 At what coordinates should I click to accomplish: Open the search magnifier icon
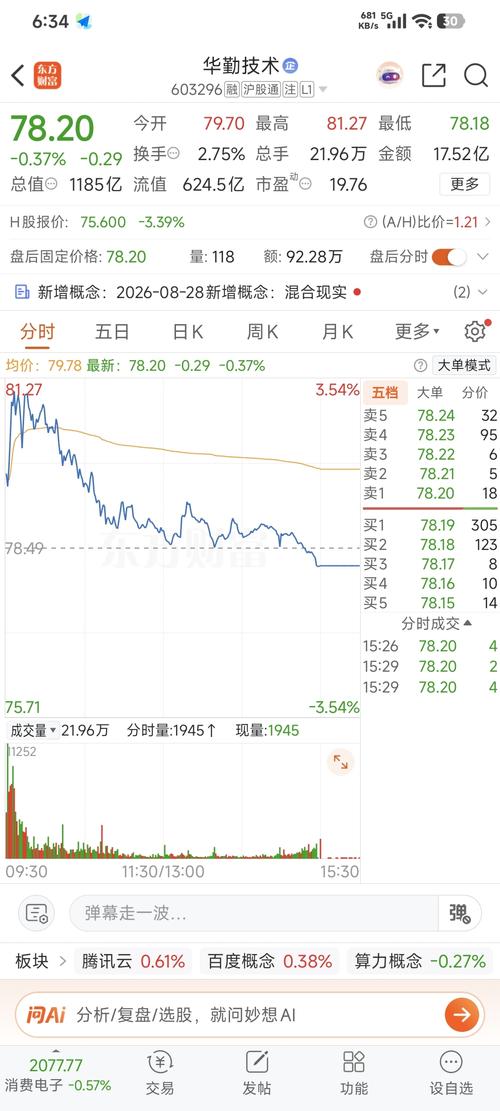tap(476, 75)
